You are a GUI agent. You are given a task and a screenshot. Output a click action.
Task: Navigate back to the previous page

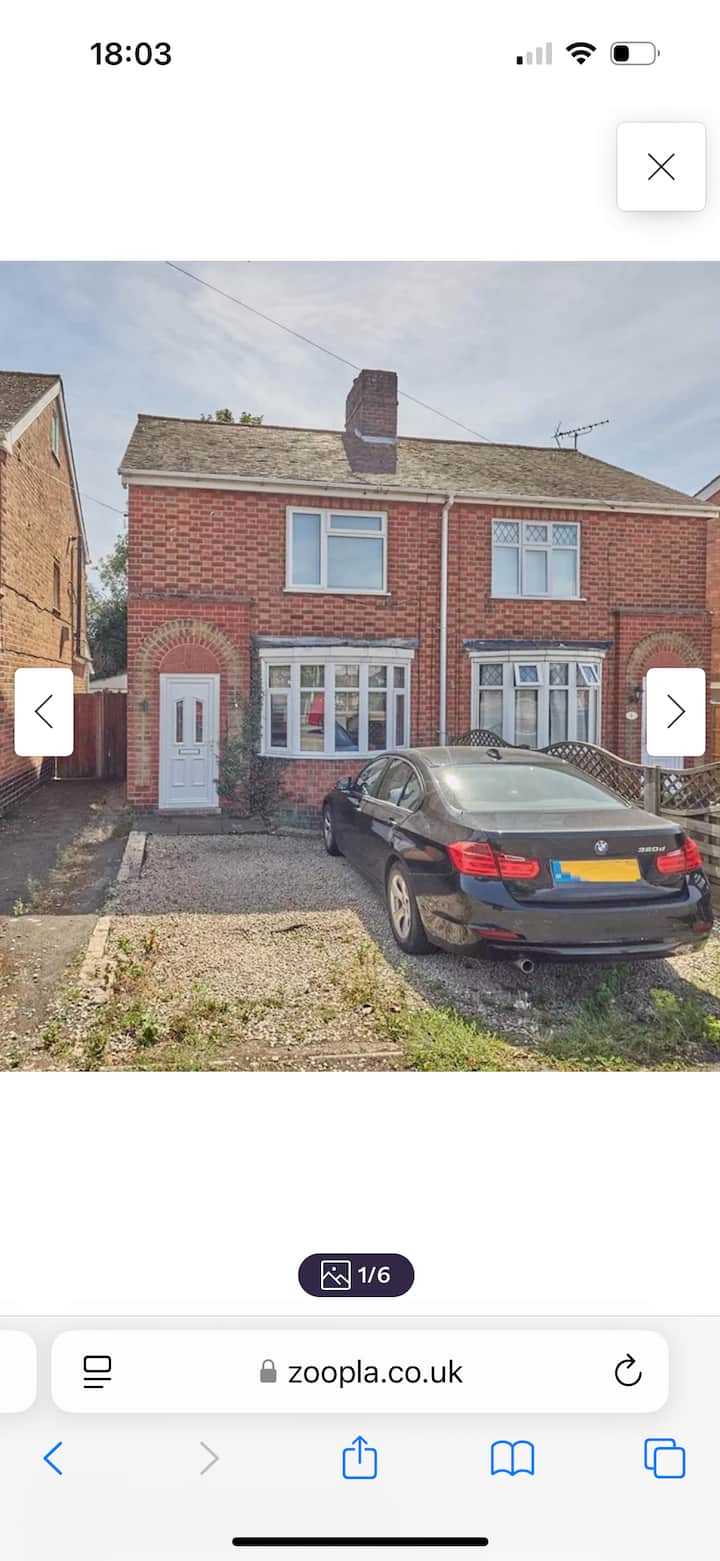coord(55,1458)
